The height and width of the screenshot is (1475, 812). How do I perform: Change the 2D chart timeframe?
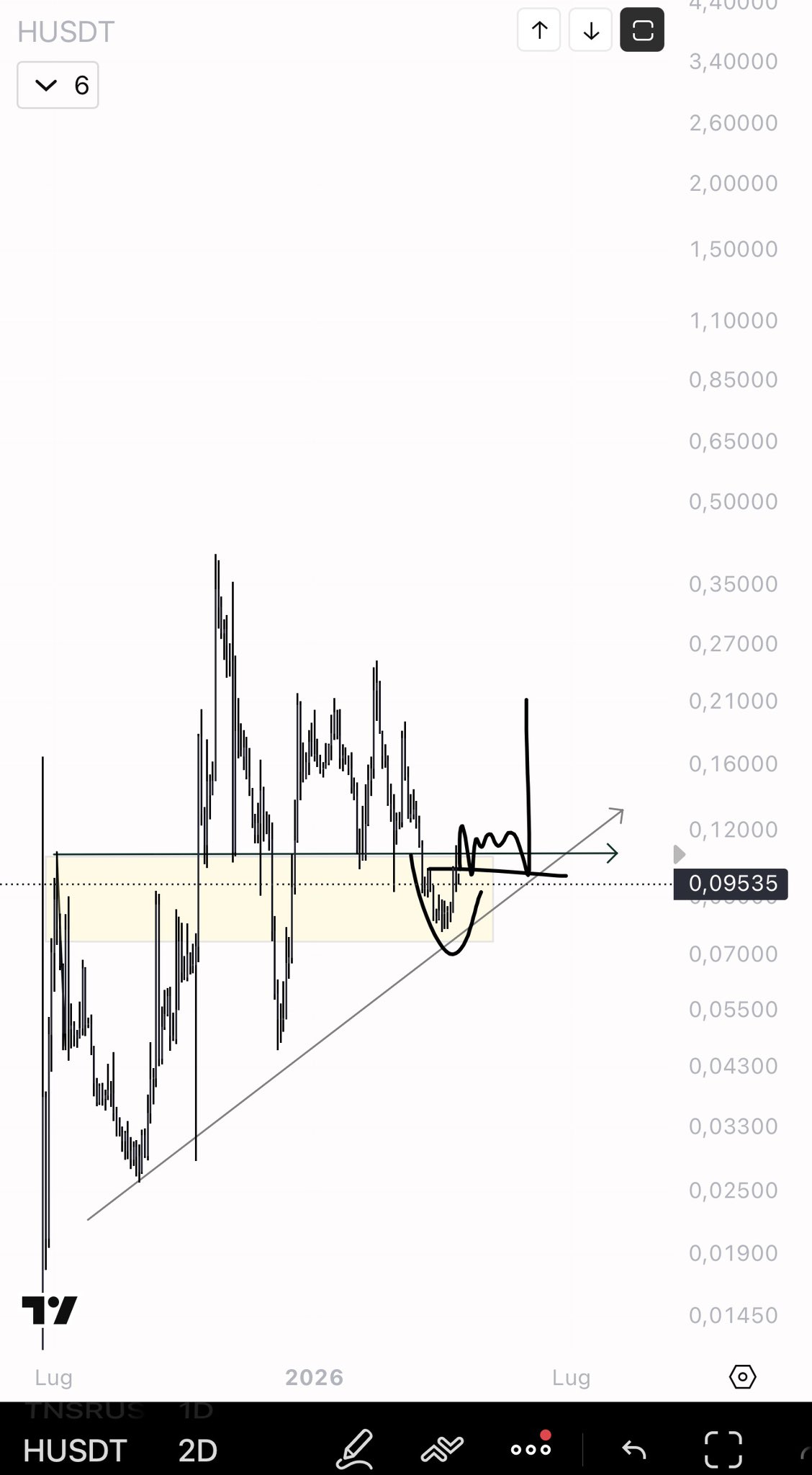coord(198,1451)
